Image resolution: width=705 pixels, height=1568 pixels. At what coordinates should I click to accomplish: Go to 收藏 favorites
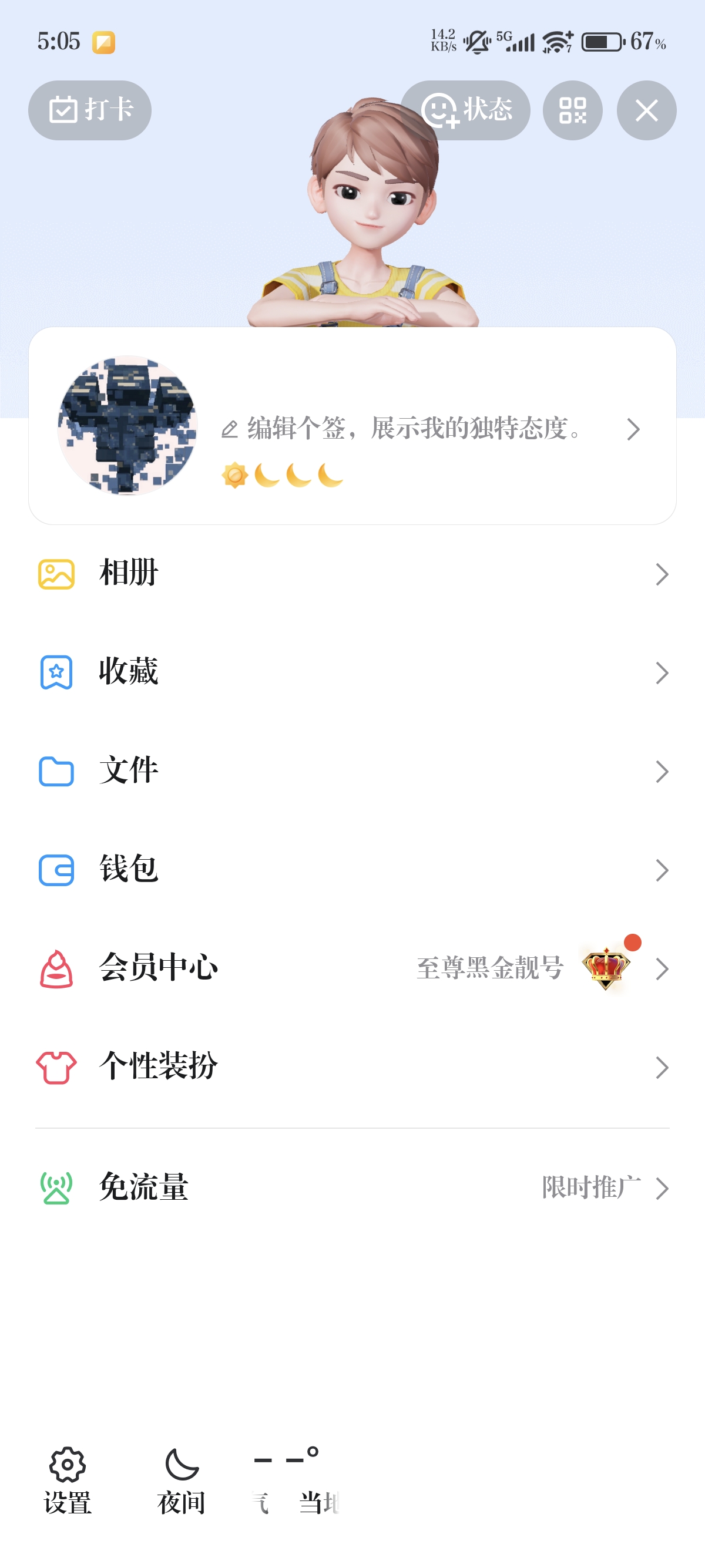tap(352, 672)
